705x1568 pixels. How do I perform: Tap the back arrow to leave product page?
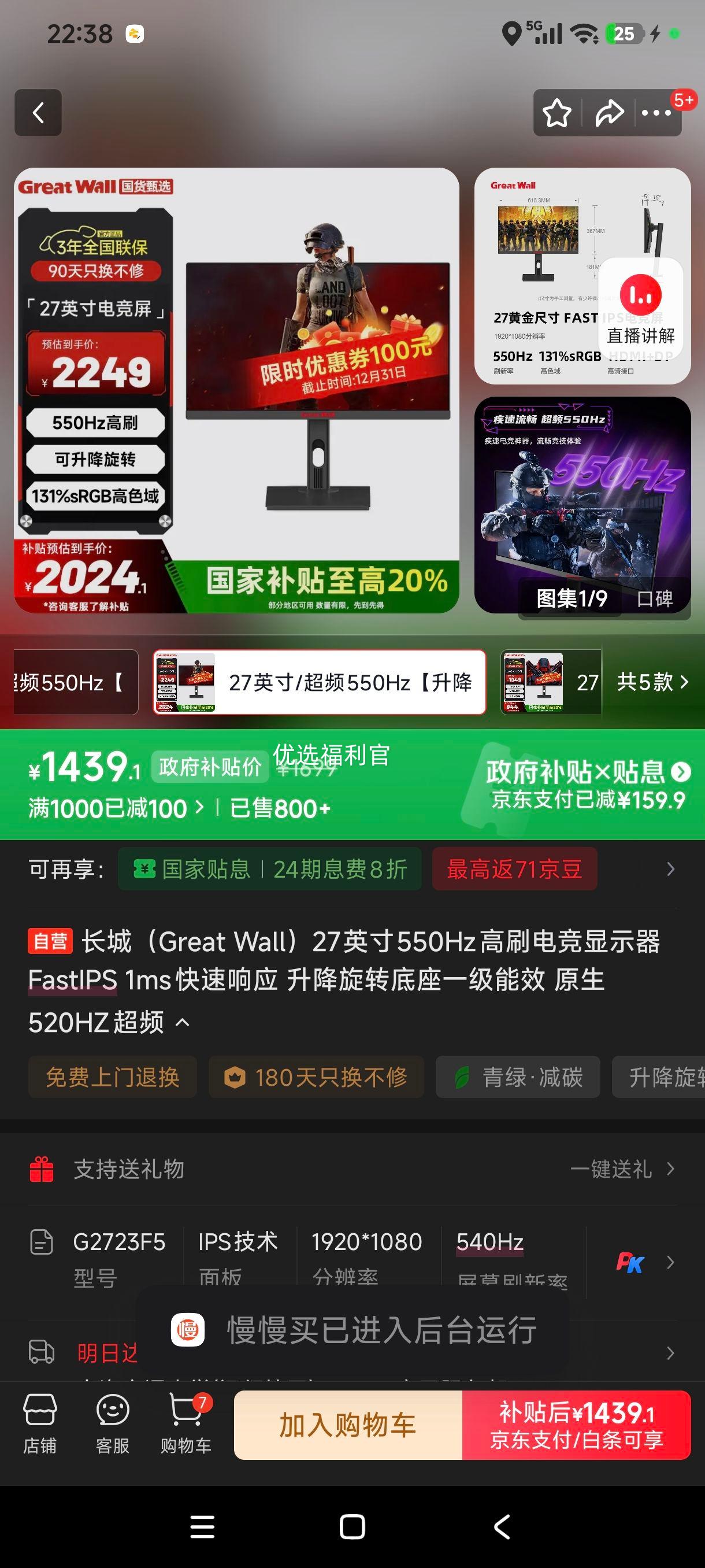coord(38,113)
